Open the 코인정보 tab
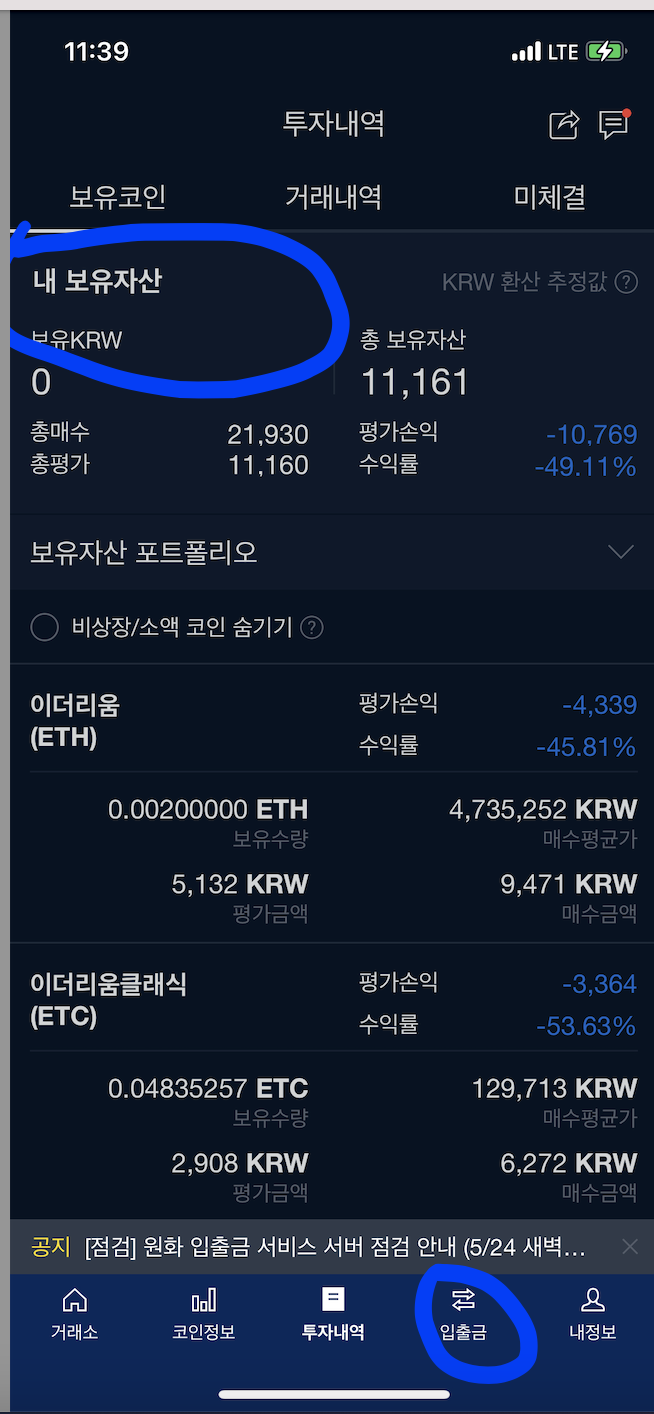 204,1314
